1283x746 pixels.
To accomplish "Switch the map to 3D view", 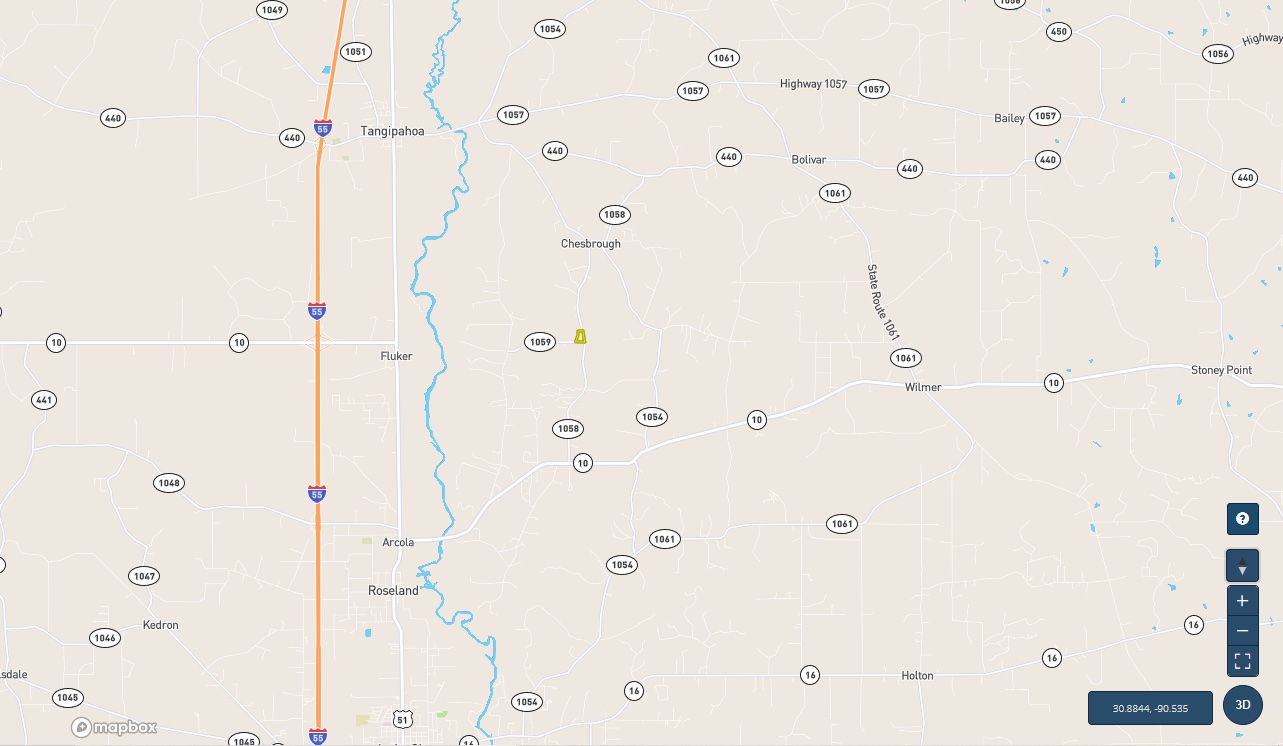I will point(1242,705).
